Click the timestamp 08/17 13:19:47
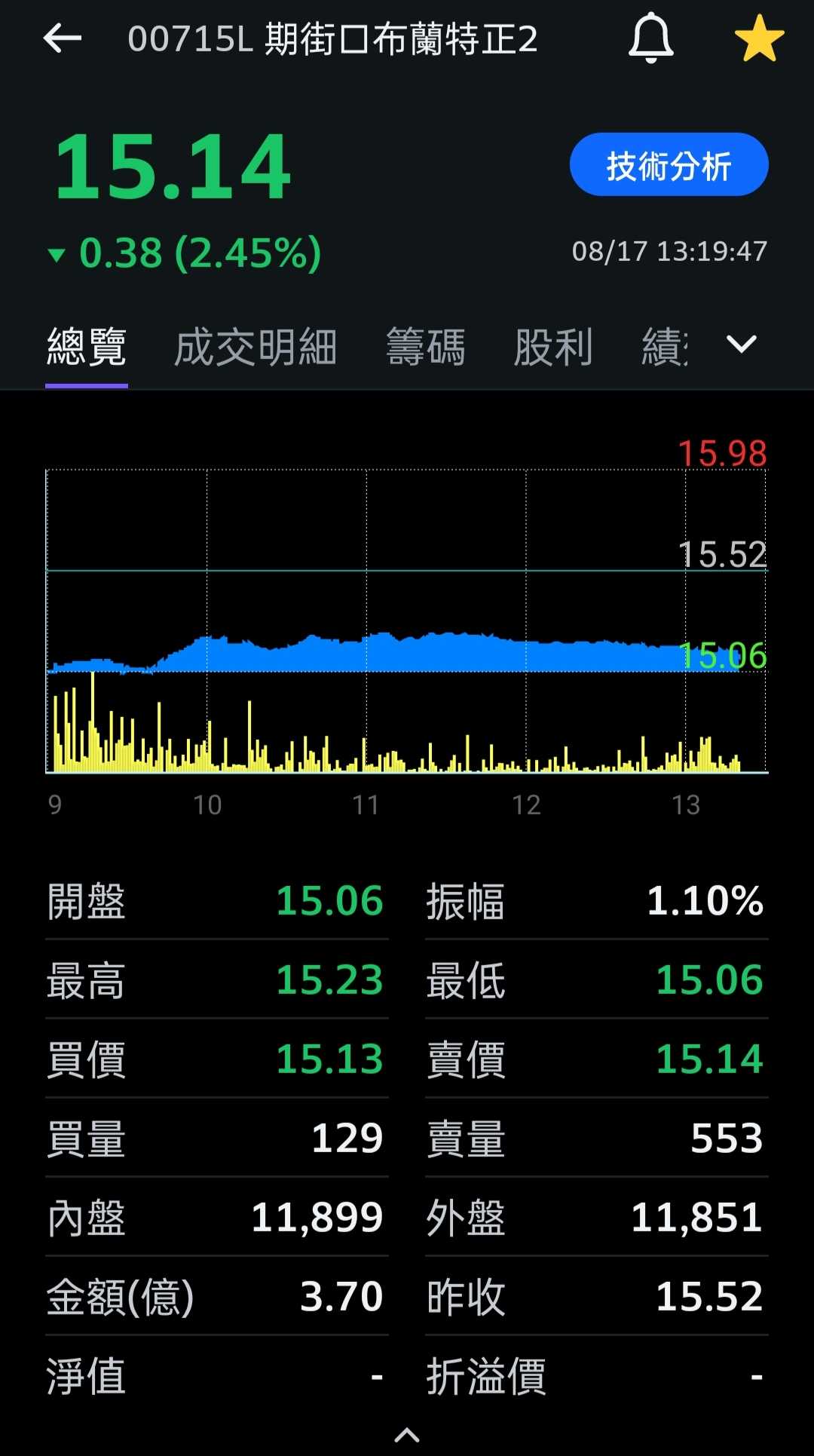This screenshot has height=1456, width=814. [x=669, y=252]
